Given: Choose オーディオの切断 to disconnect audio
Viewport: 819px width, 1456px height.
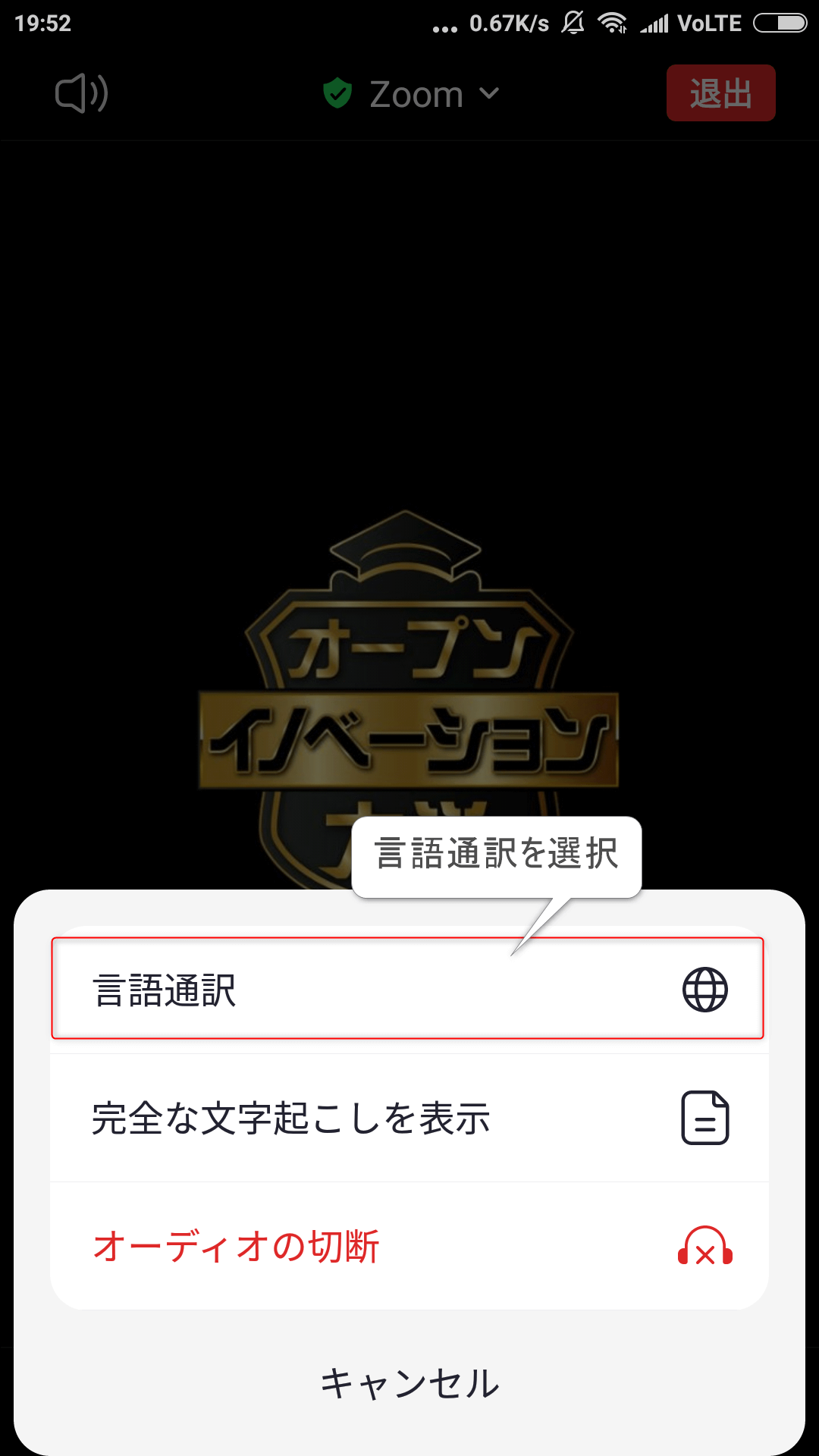Looking at the screenshot, I should click(x=409, y=1246).
